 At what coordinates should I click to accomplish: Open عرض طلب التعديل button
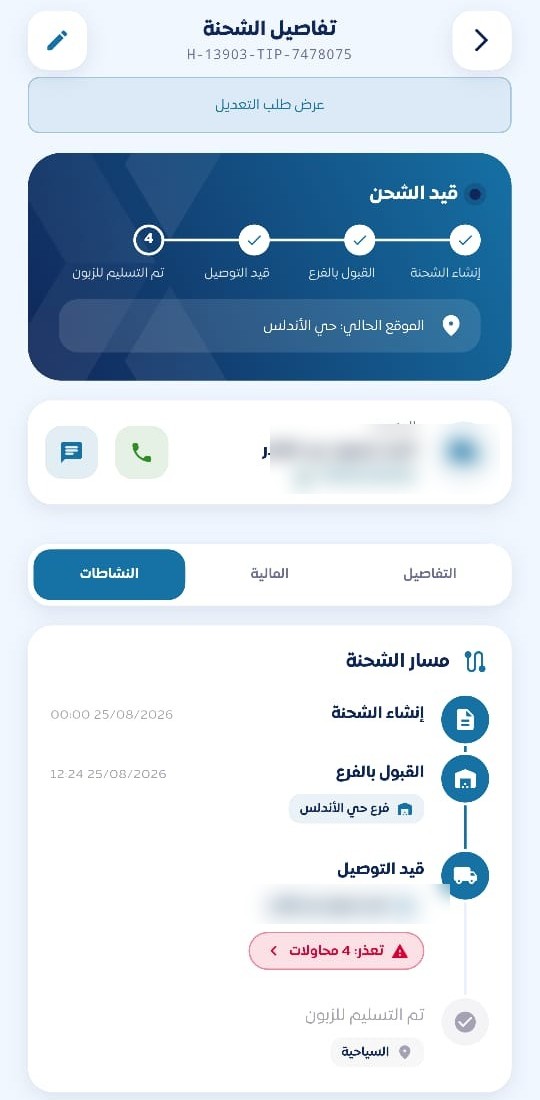270,105
